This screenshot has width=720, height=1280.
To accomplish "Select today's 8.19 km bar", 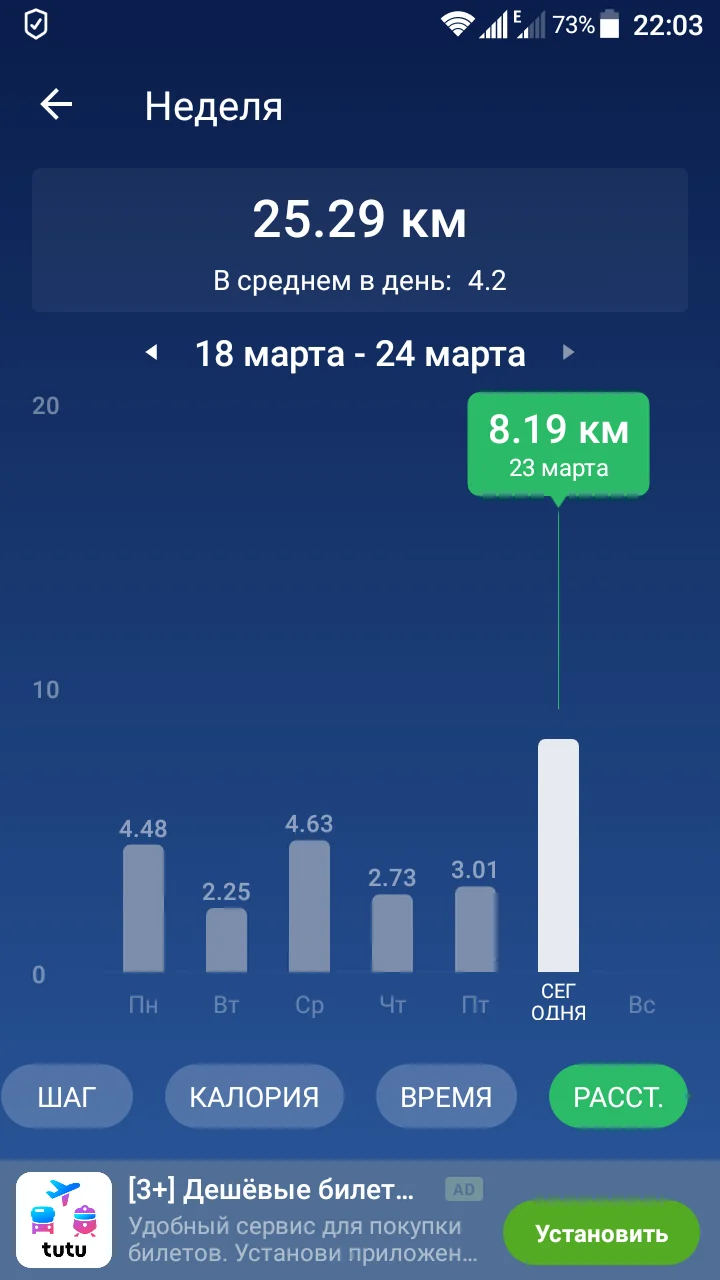I will (558, 856).
